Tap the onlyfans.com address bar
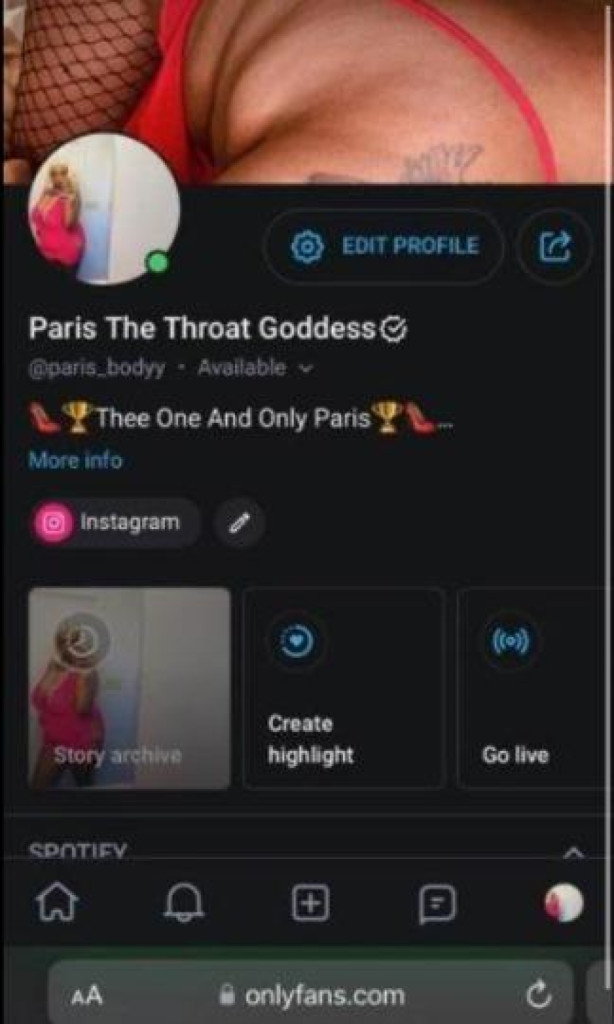The height and width of the screenshot is (1024, 614). pyautogui.click(x=312, y=995)
